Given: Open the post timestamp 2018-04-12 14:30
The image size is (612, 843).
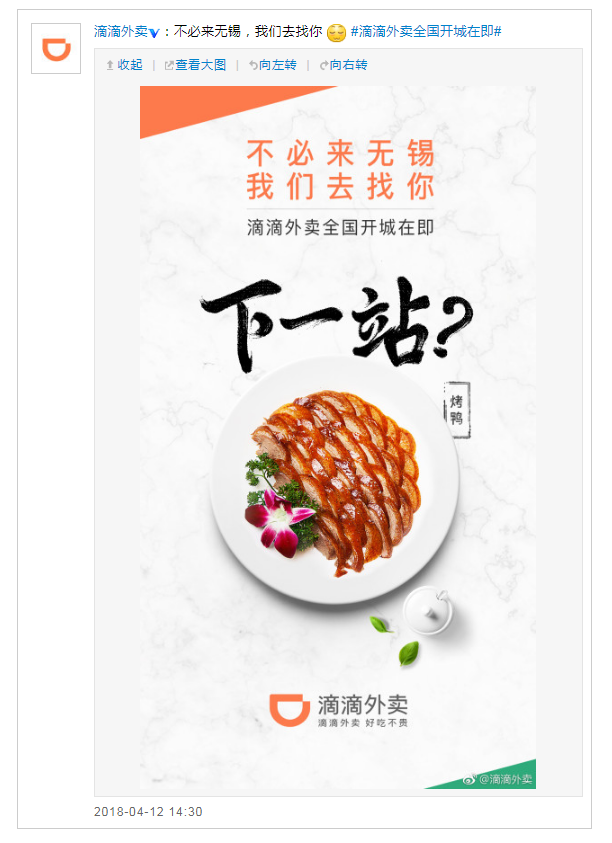Looking at the screenshot, I should click(x=148, y=811).
